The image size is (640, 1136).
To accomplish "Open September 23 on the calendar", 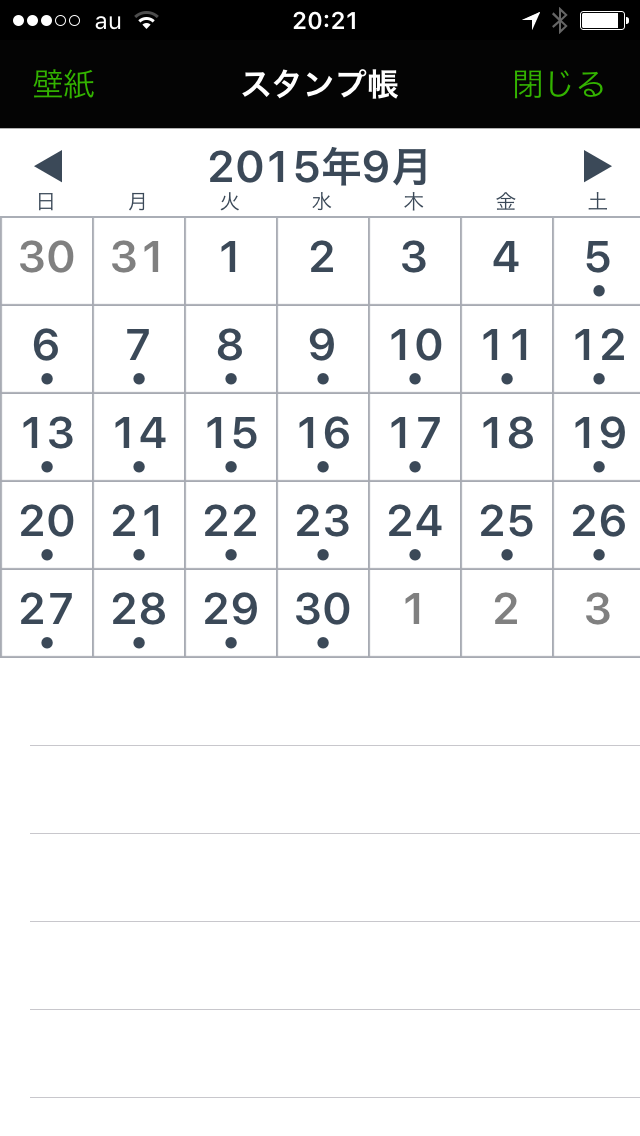I will tap(323, 525).
